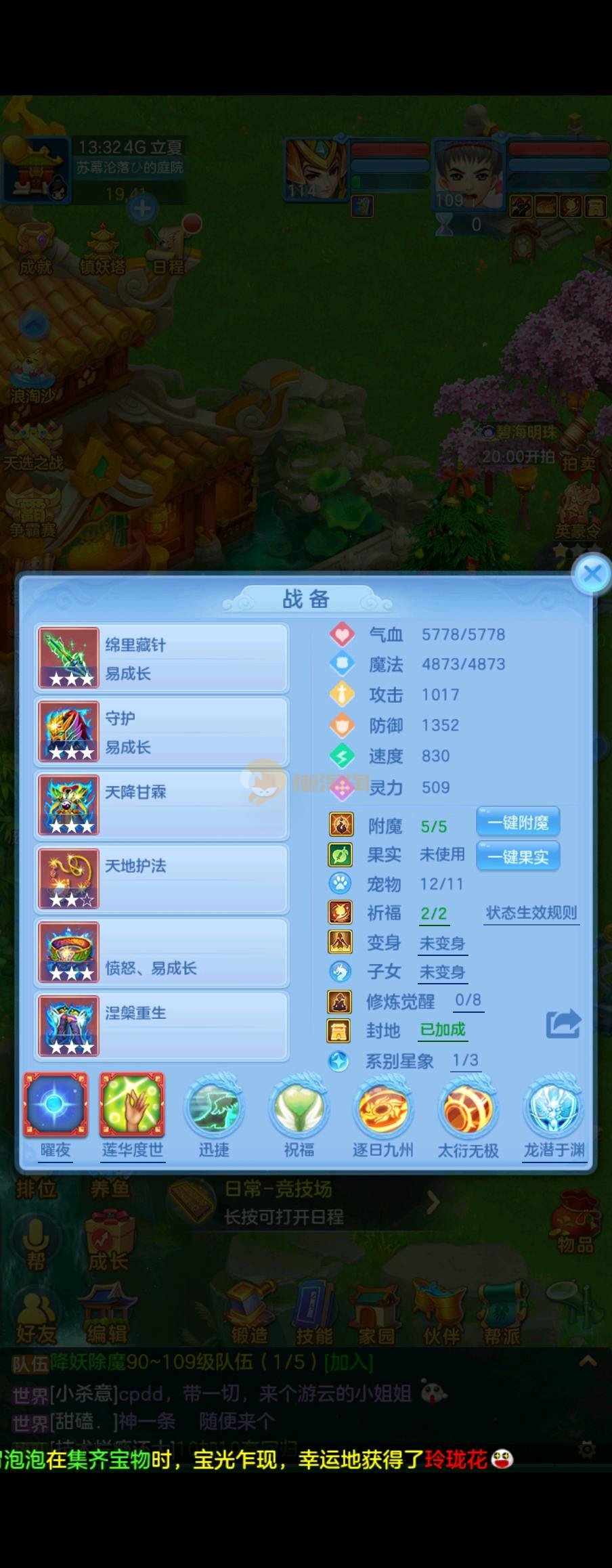Open the 愤怒、易成长 belt item
The height and width of the screenshot is (1568, 612).
pos(161,953)
